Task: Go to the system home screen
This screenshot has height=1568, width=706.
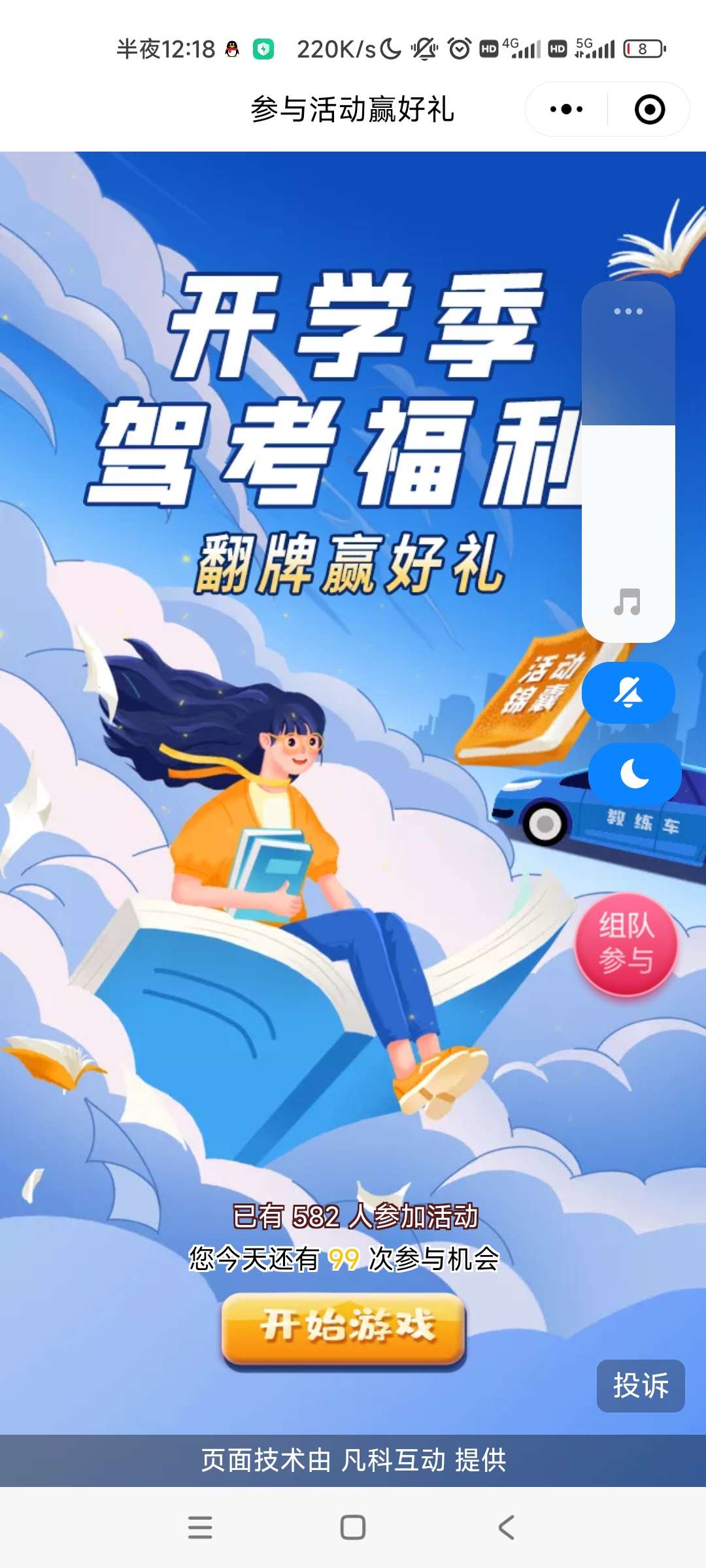Action: (x=353, y=1527)
